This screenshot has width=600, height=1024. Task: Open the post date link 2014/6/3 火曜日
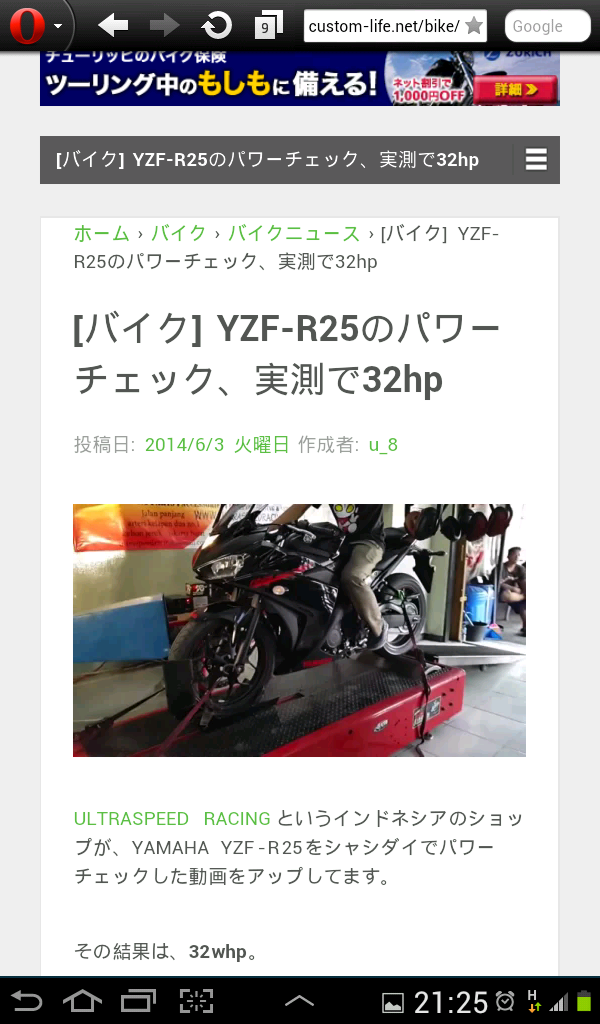coord(217,445)
